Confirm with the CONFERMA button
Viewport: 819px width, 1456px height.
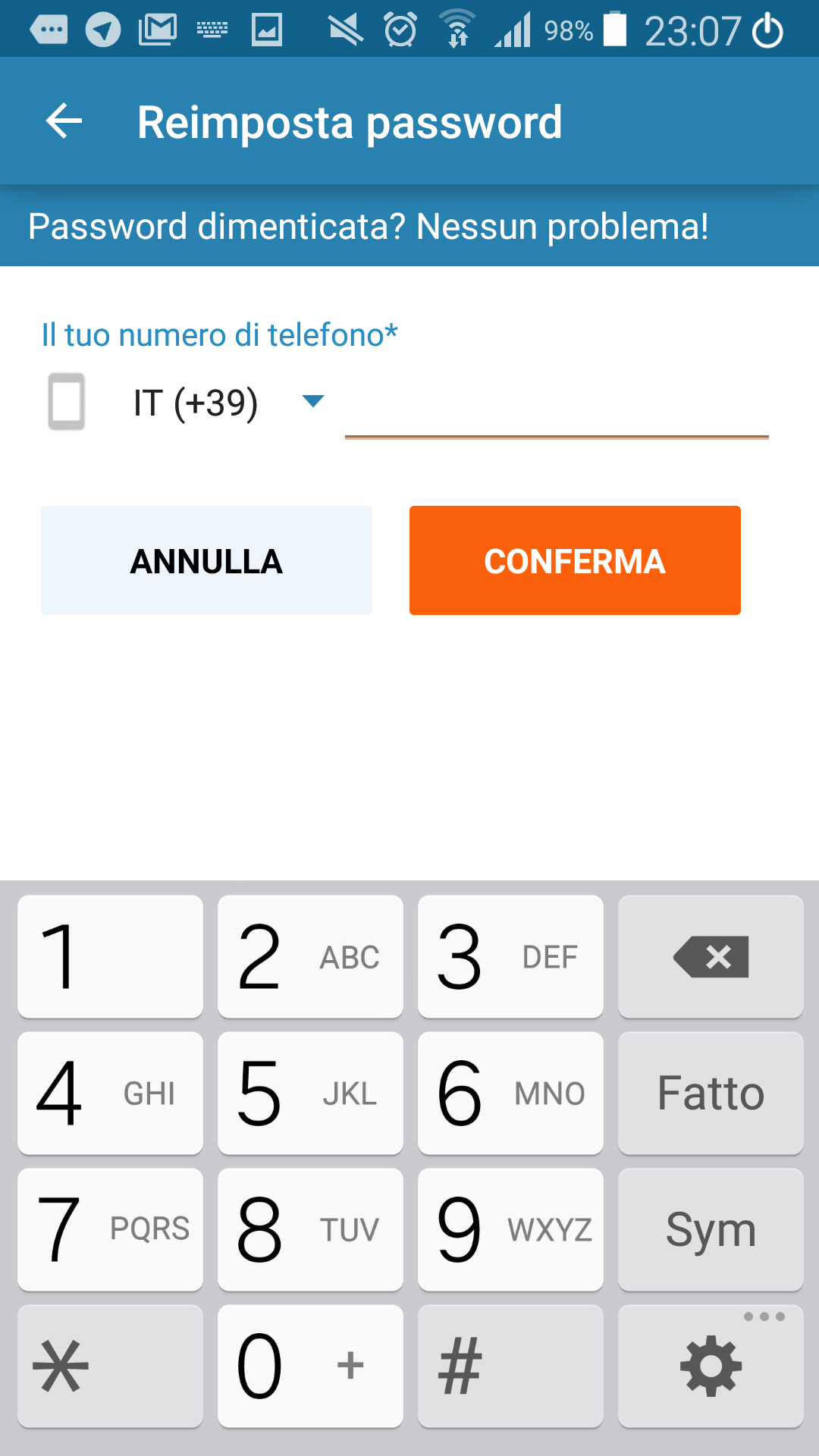[x=575, y=560]
